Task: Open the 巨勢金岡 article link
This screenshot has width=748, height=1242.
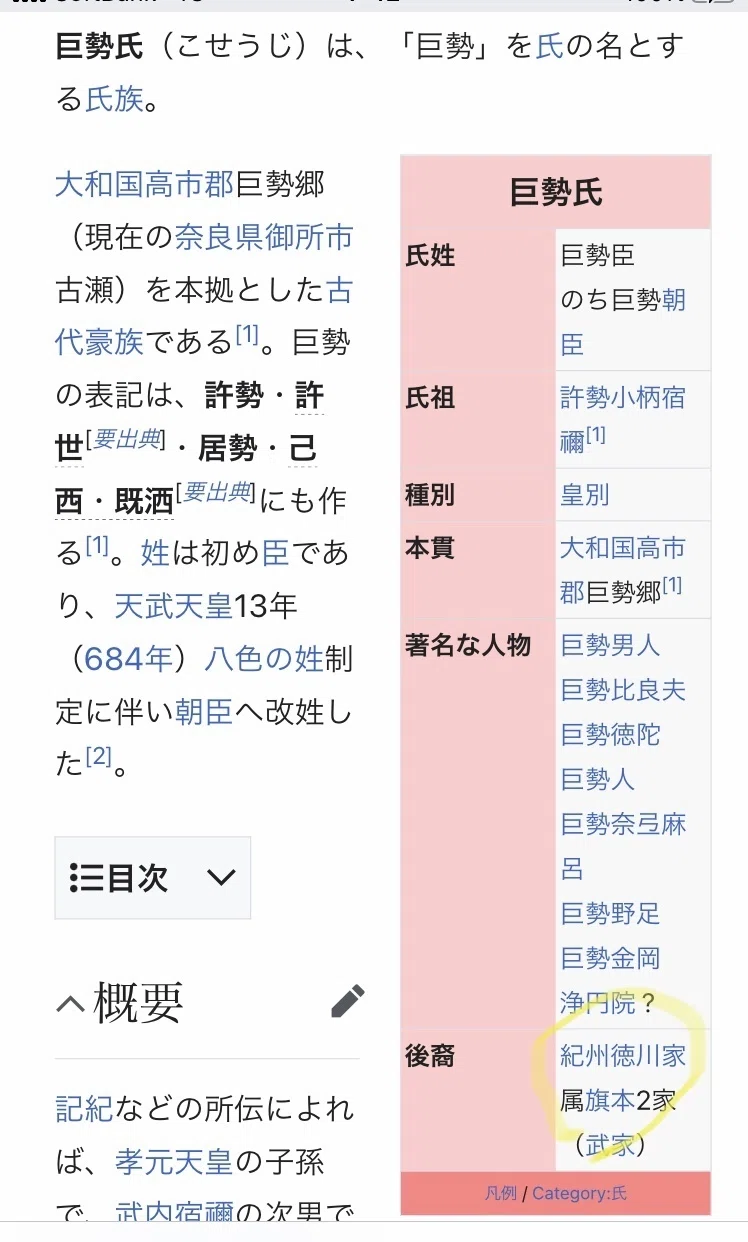Action: tap(610, 958)
